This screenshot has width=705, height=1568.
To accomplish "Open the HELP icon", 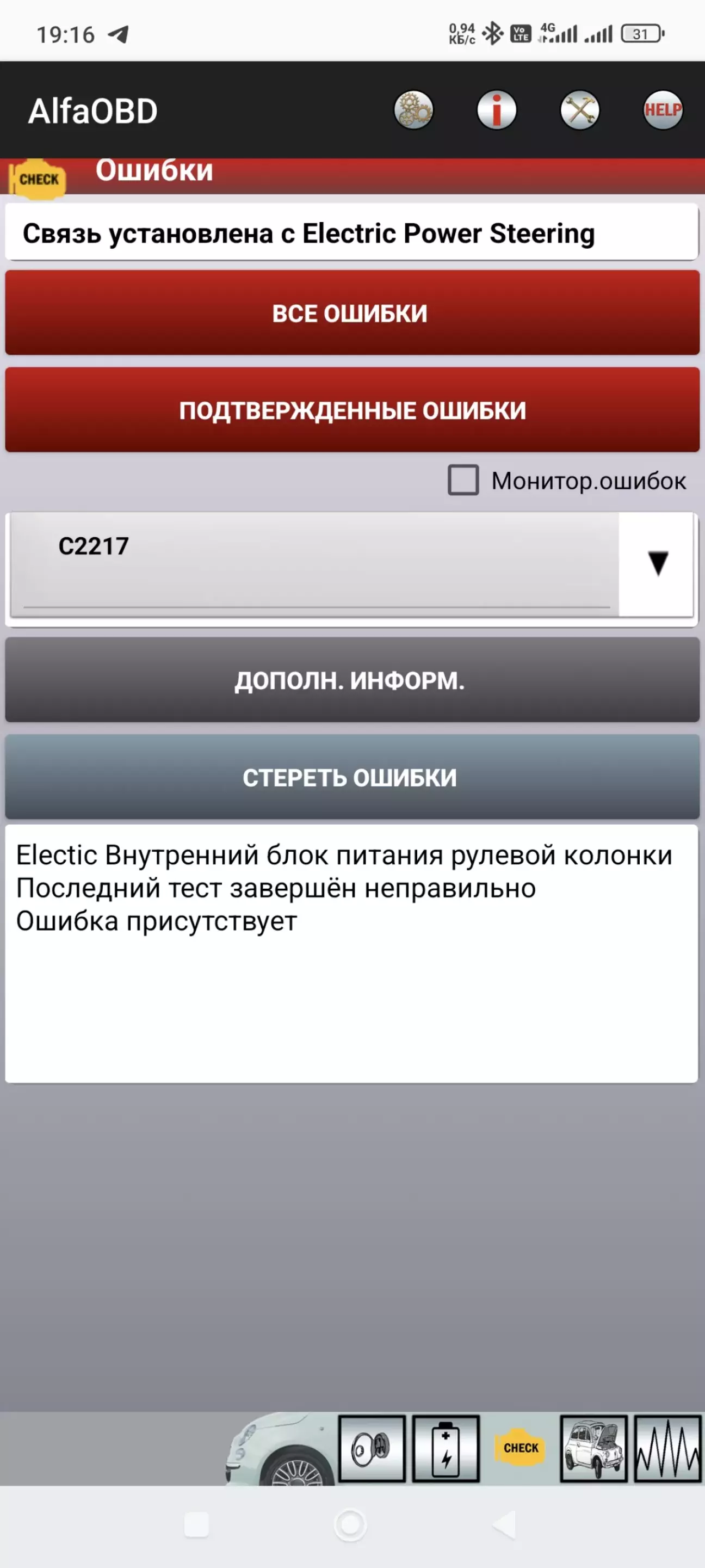I will pyautogui.click(x=663, y=110).
